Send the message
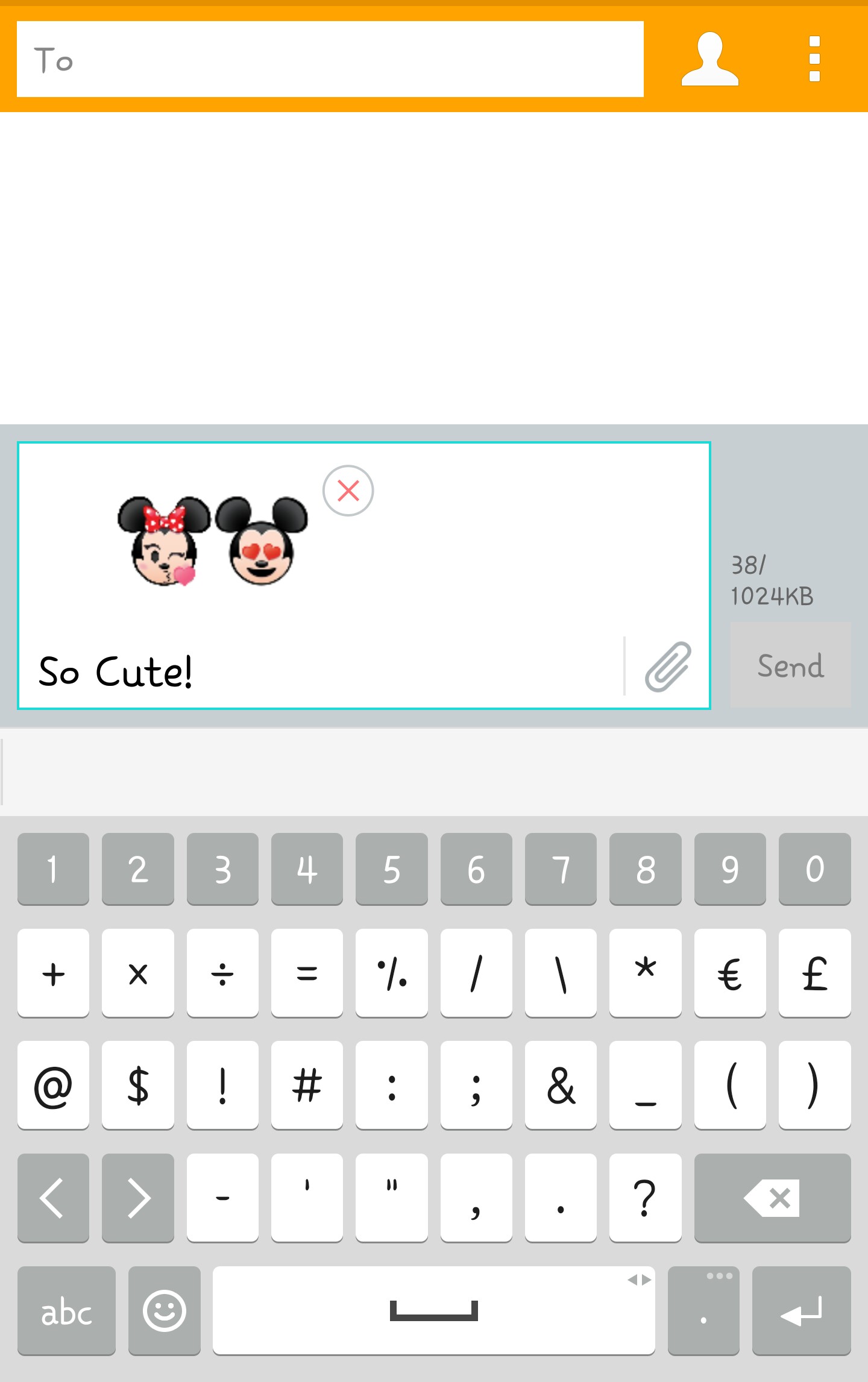The image size is (868, 1382). coord(790,665)
